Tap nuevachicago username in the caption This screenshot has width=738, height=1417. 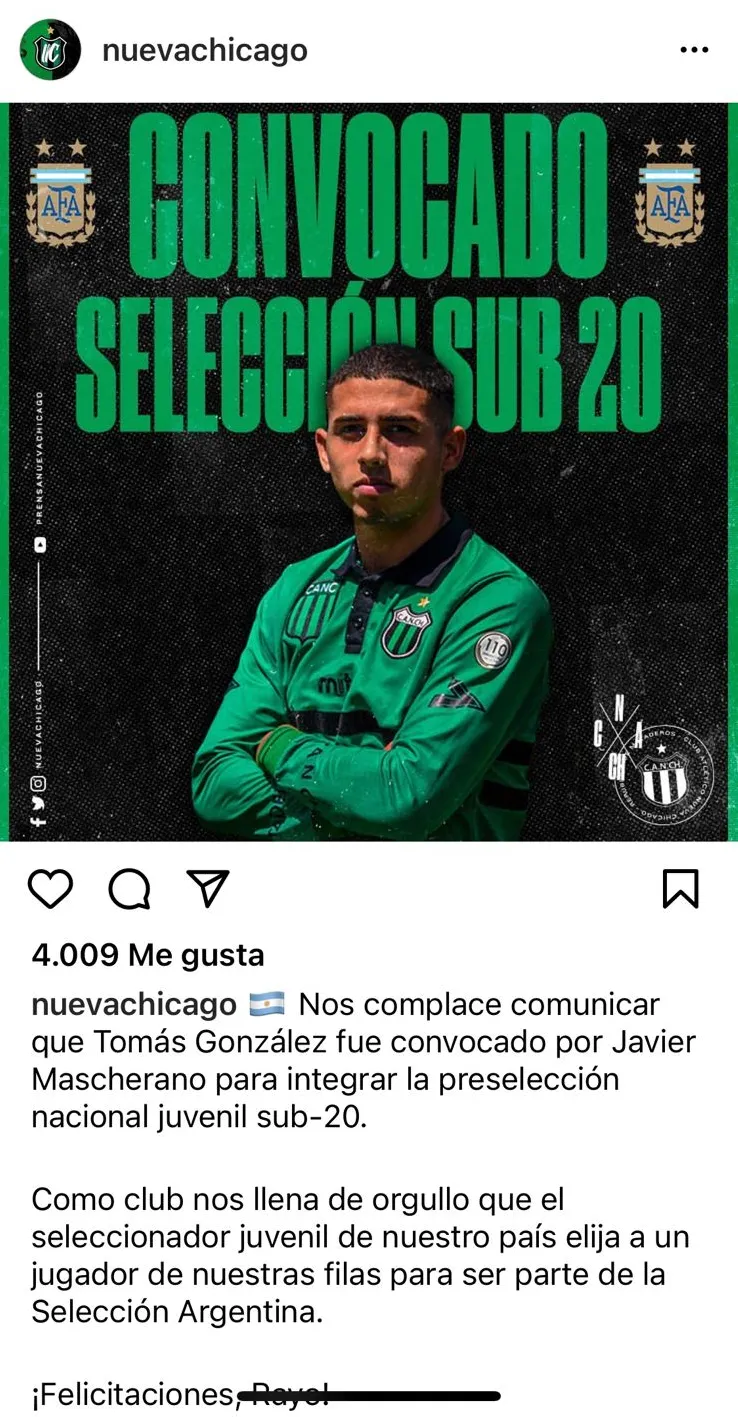(x=134, y=1004)
